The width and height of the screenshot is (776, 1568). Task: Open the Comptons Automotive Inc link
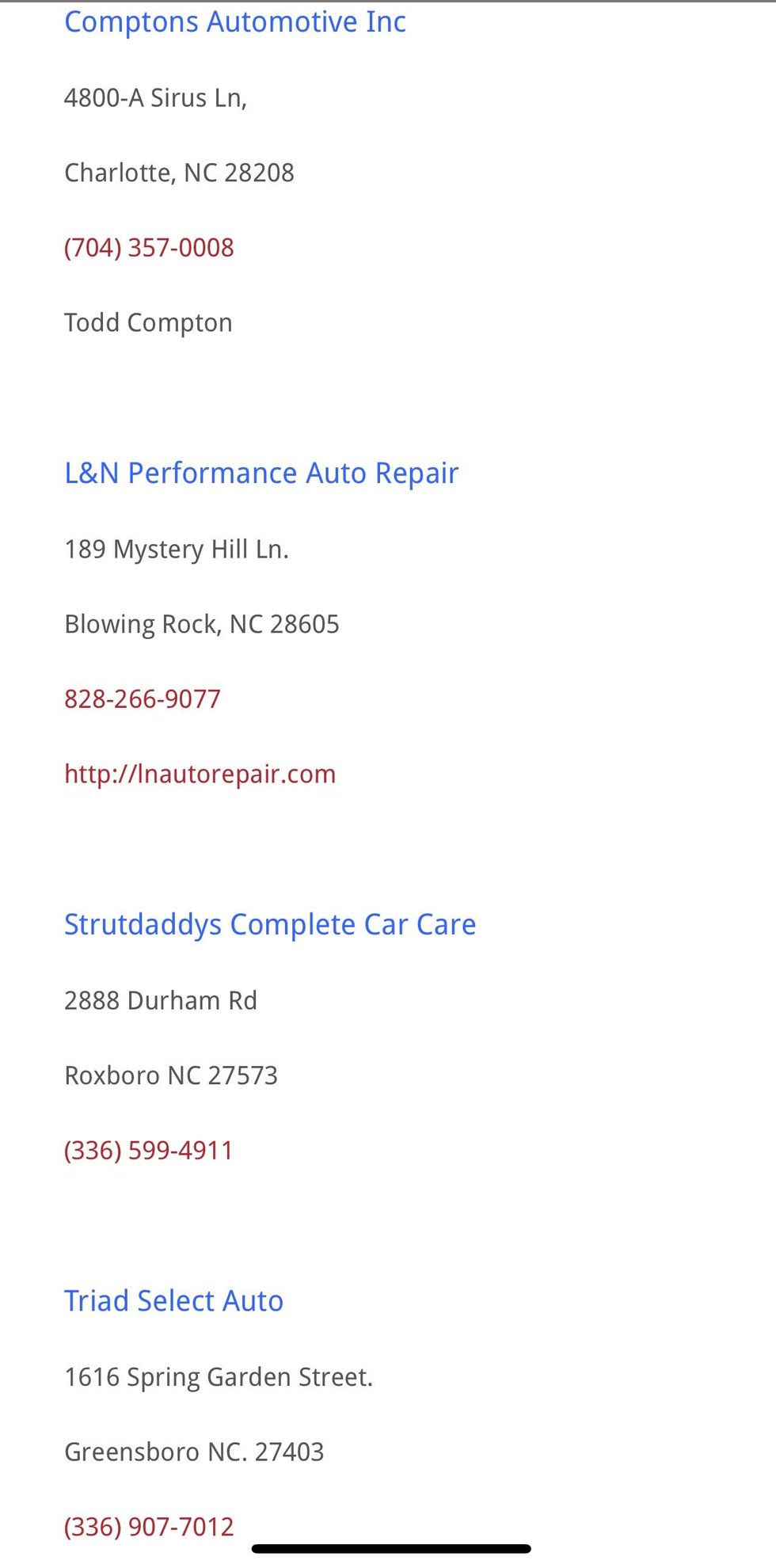[x=234, y=22]
